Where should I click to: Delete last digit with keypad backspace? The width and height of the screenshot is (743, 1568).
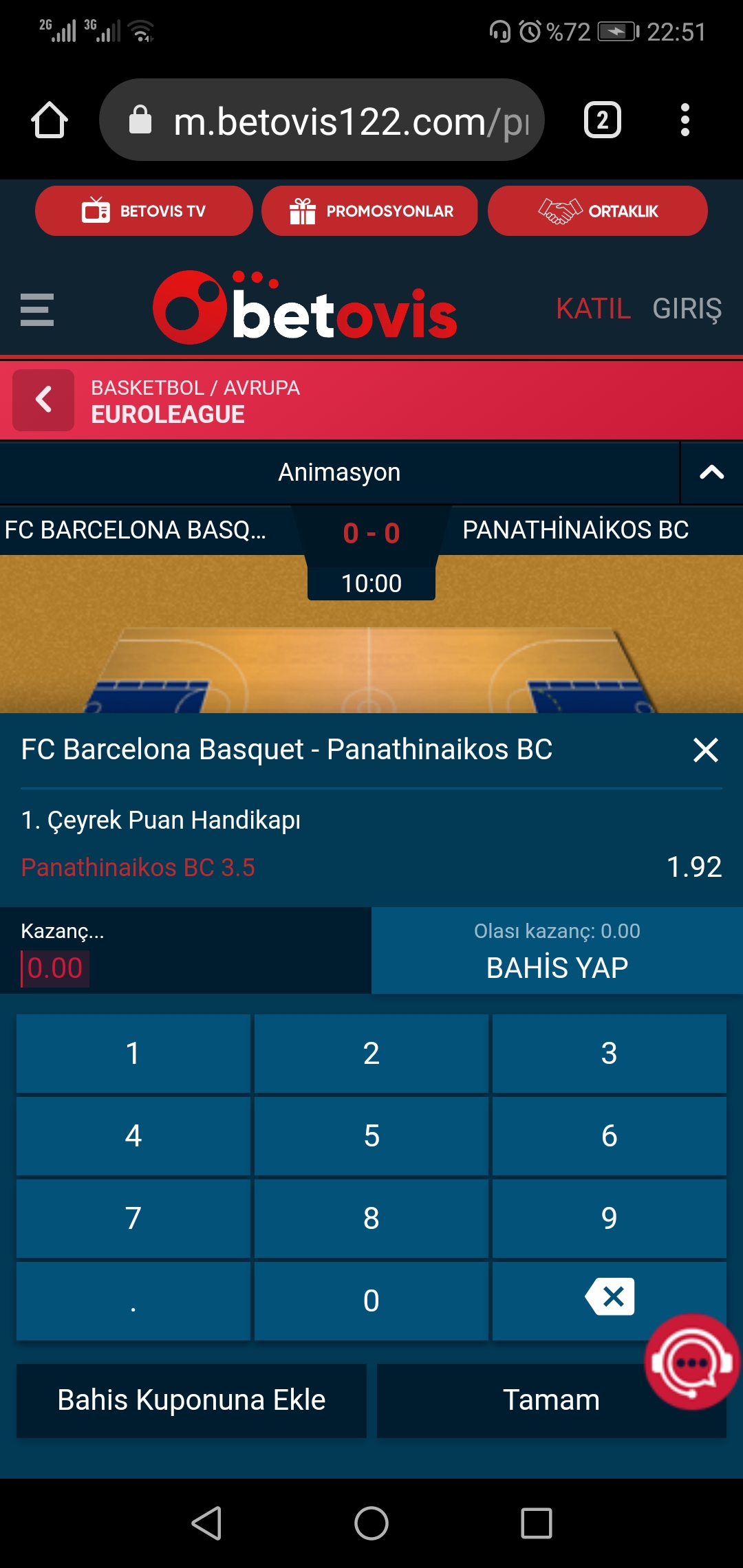tap(610, 1297)
